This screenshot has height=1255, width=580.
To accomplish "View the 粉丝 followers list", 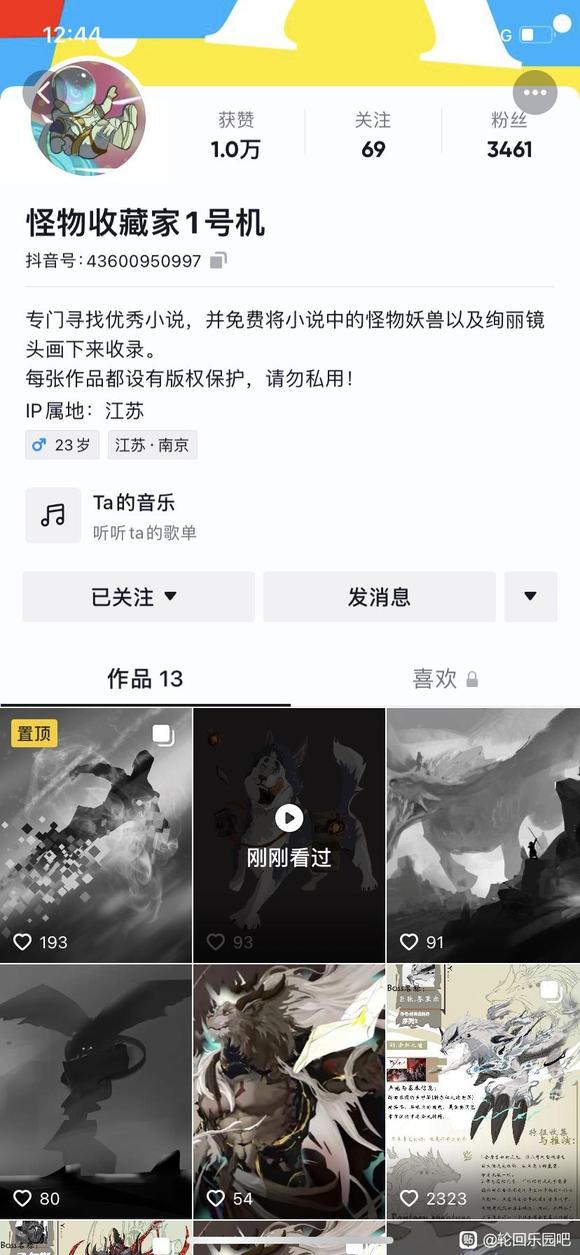I will pos(509,135).
